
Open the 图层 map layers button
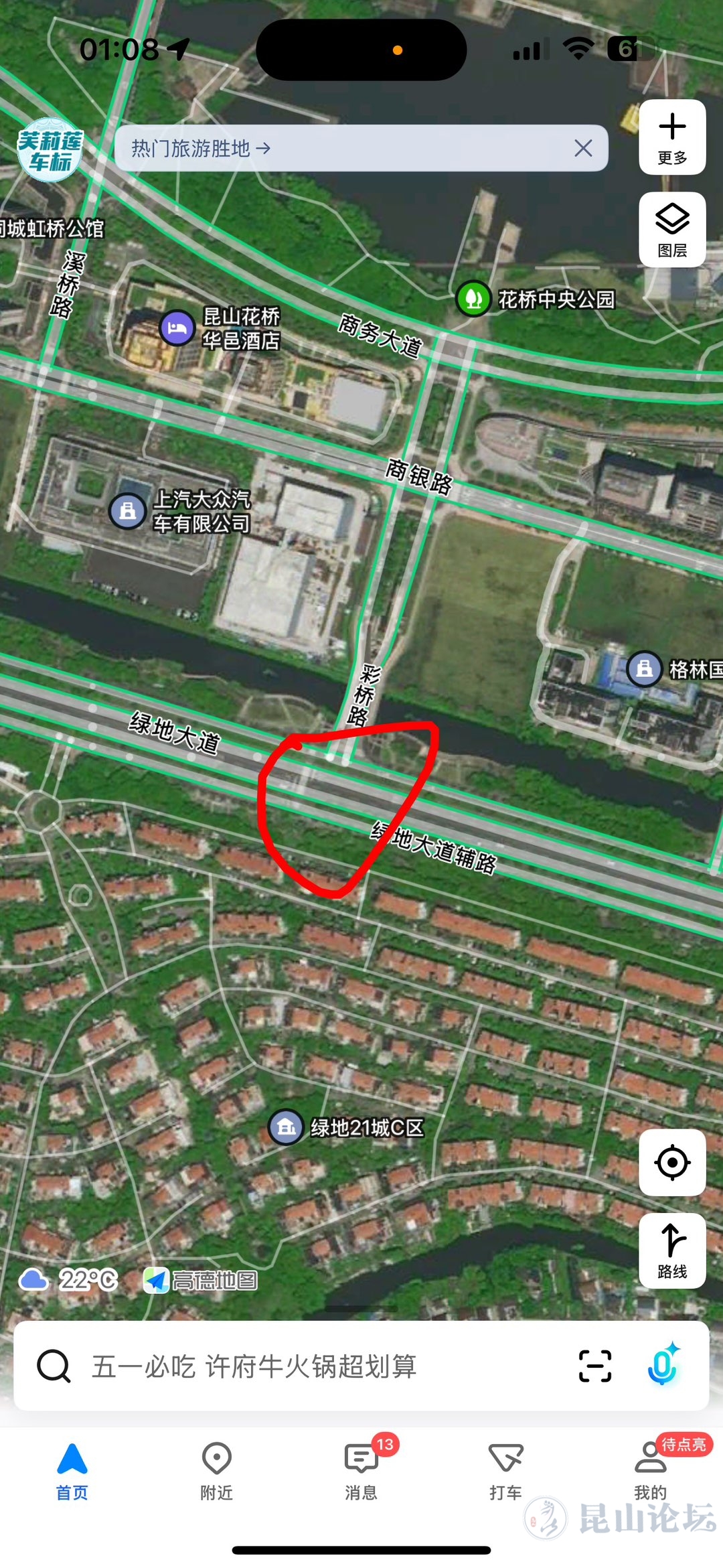coord(672,230)
